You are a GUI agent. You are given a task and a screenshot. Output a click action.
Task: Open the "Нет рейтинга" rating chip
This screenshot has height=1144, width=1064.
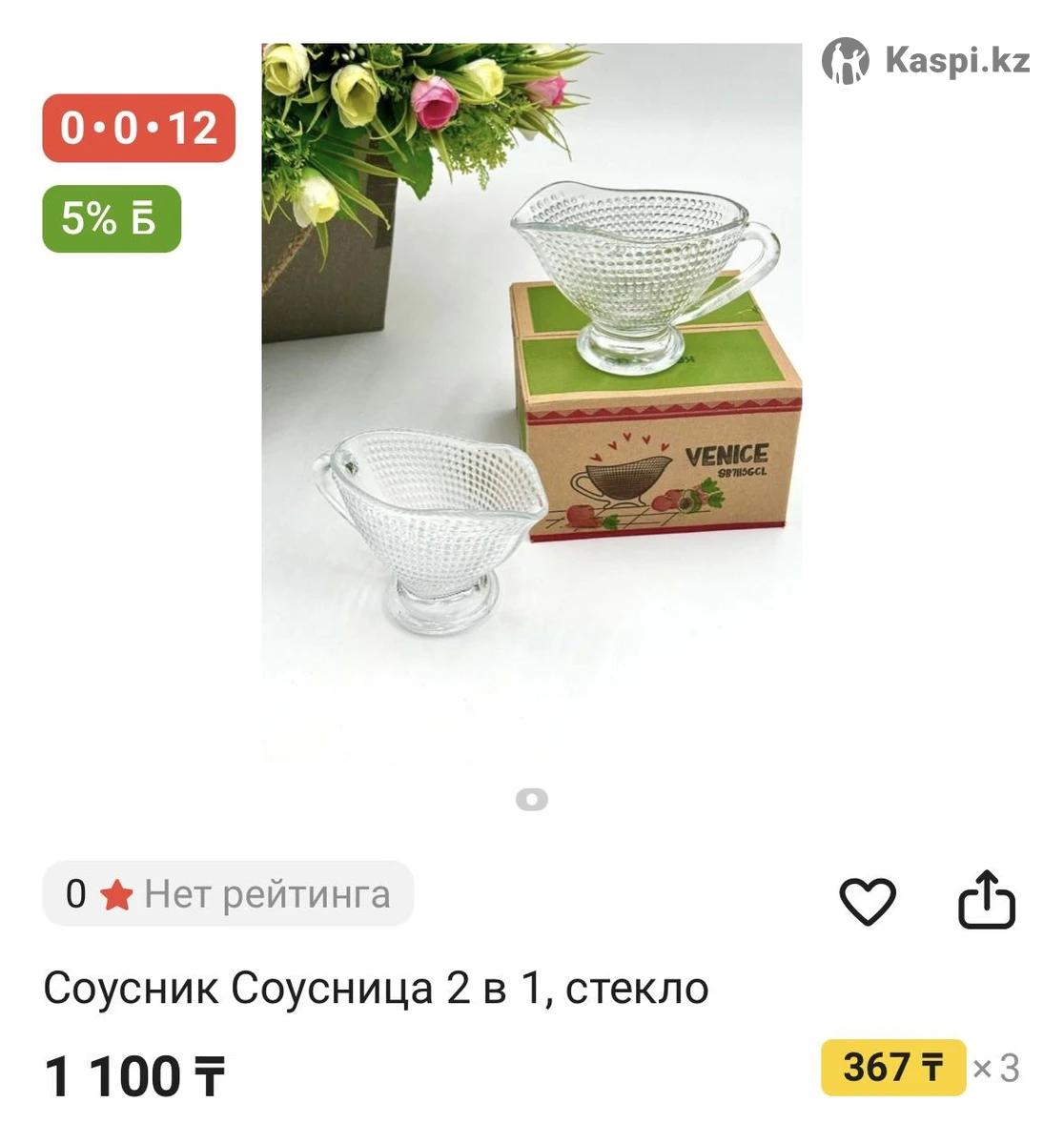[228, 894]
